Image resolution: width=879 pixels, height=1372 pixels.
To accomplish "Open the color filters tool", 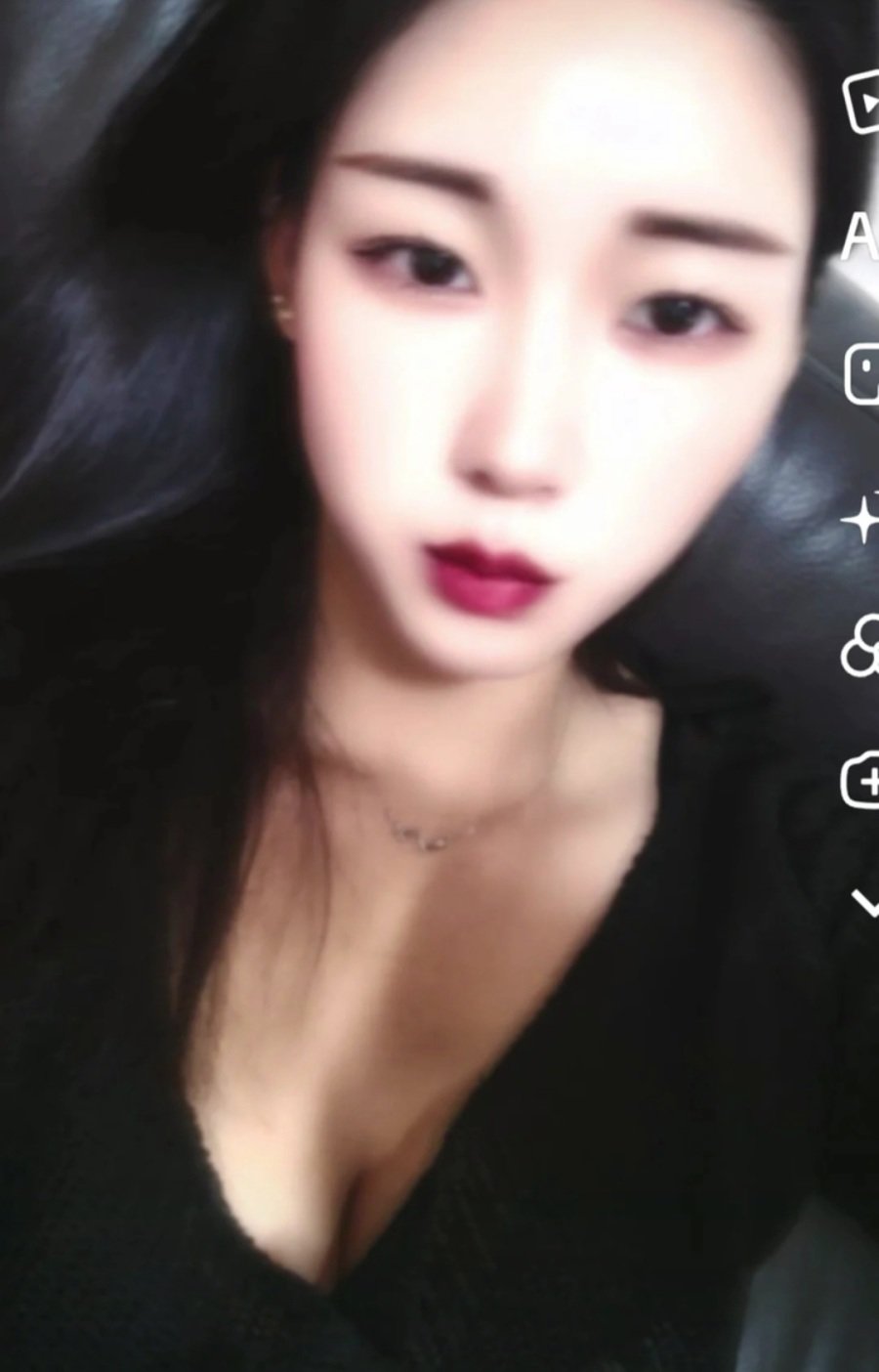I will 861,648.
